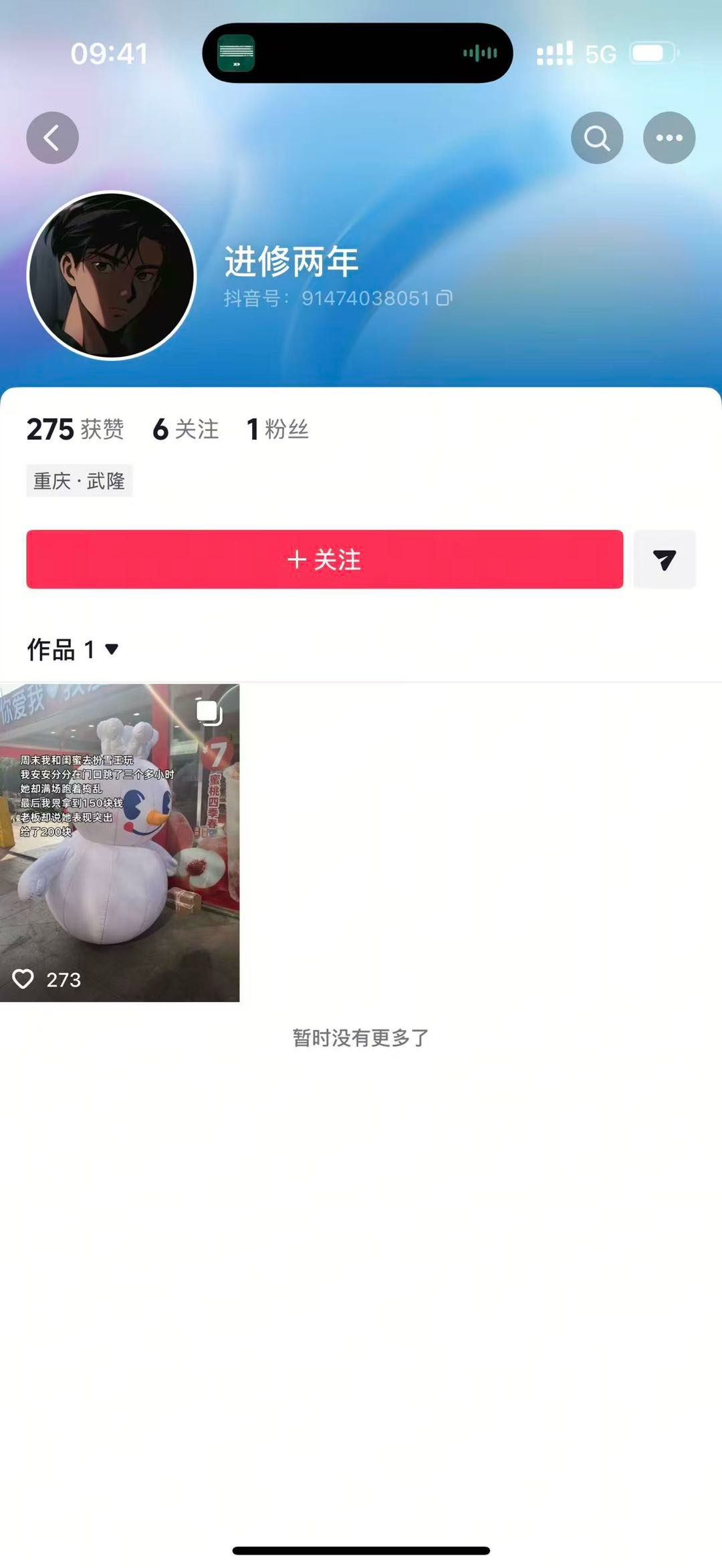Viewport: 722px width, 1568px height.
Task: Go back using the arrow icon
Action: (52, 138)
